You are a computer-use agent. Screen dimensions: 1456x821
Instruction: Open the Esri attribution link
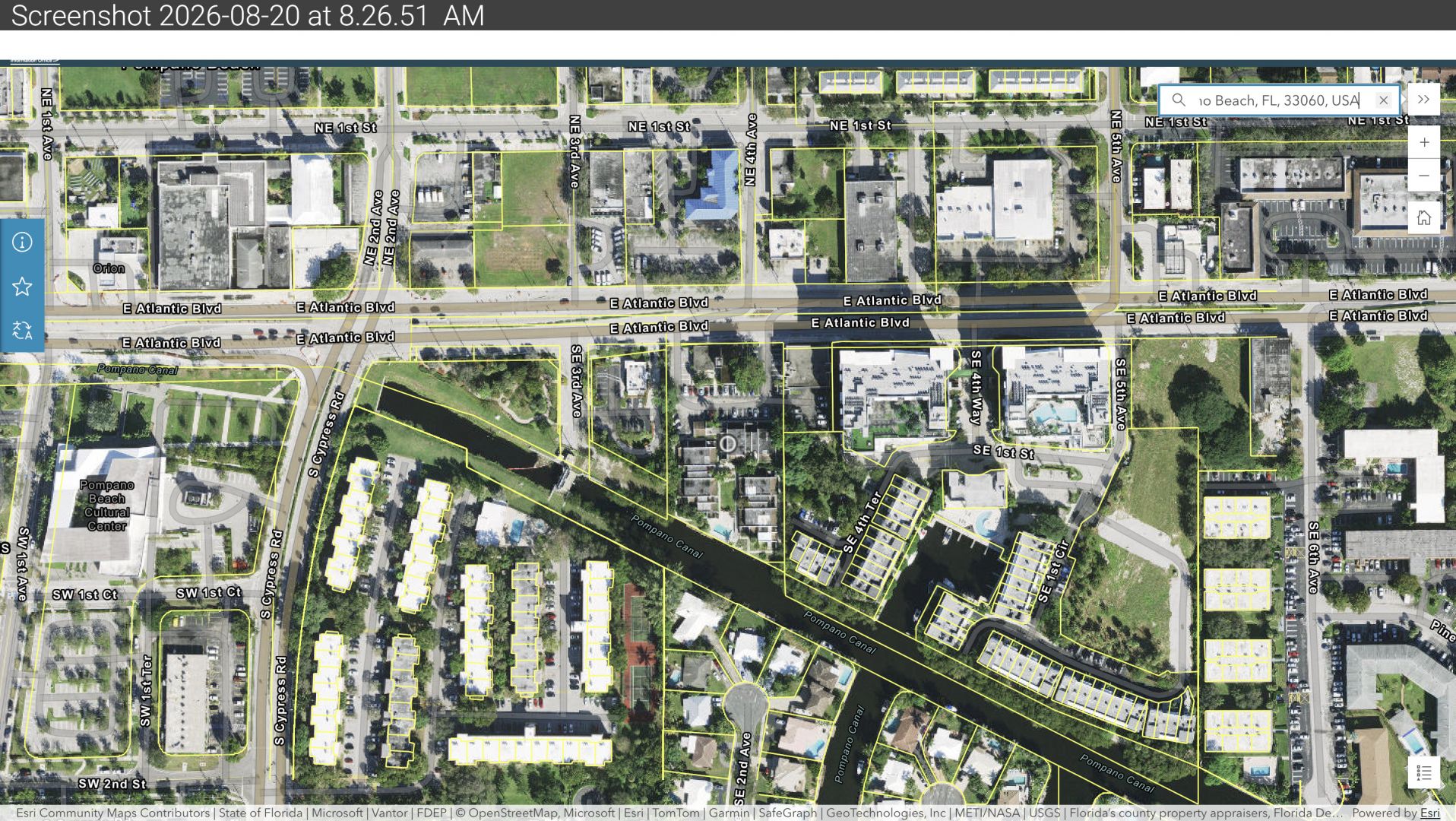(x=1429, y=813)
